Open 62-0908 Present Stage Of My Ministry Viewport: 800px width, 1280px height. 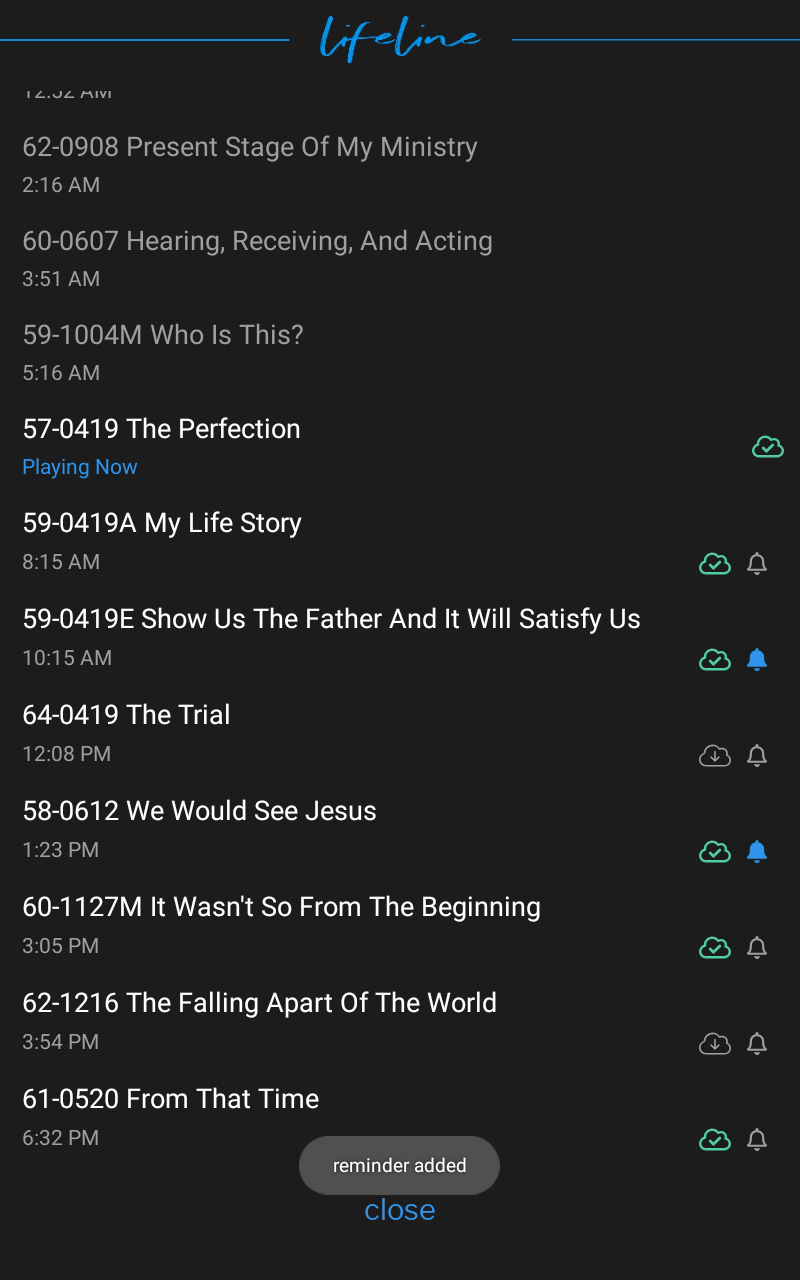pyautogui.click(x=400, y=164)
